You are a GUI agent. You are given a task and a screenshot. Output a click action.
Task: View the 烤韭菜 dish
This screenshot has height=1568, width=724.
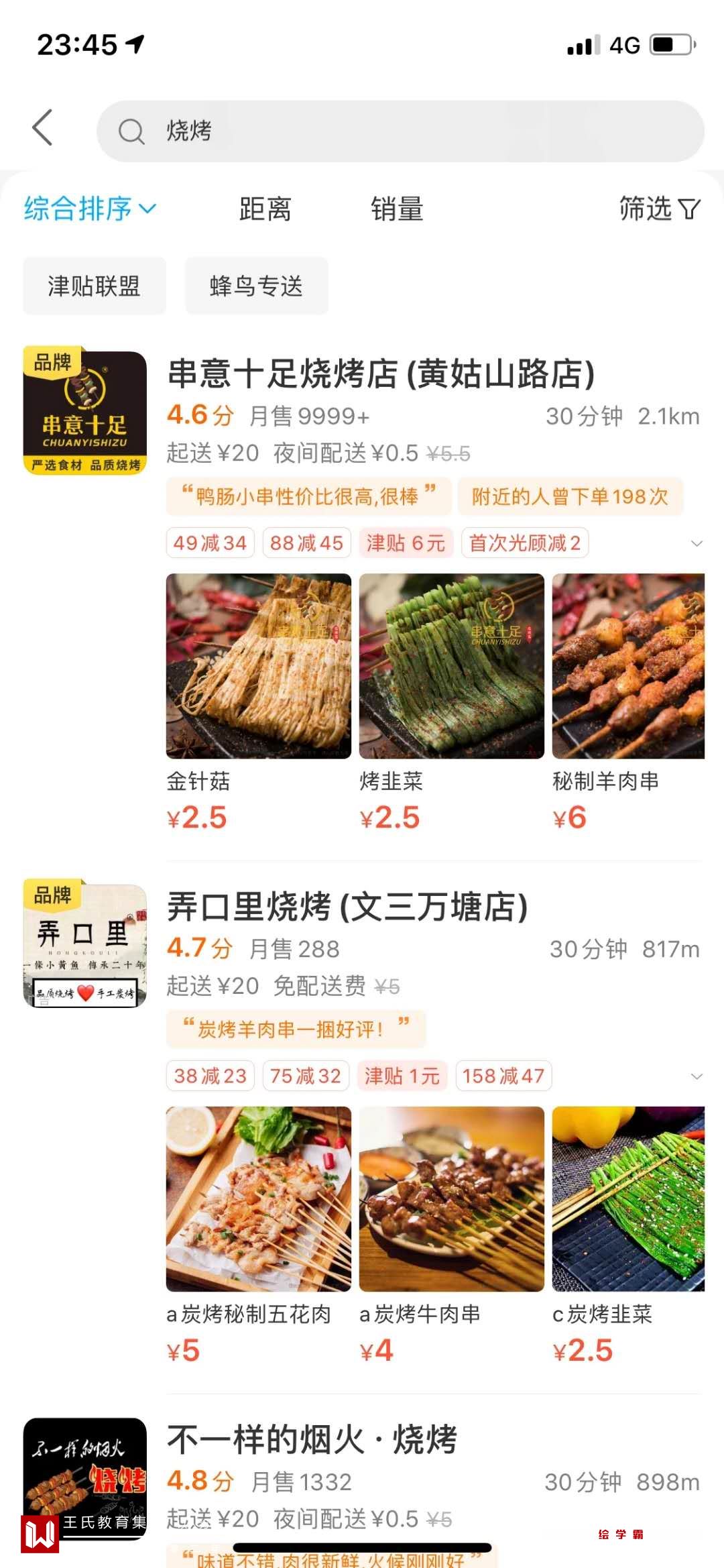pyautogui.click(x=451, y=666)
